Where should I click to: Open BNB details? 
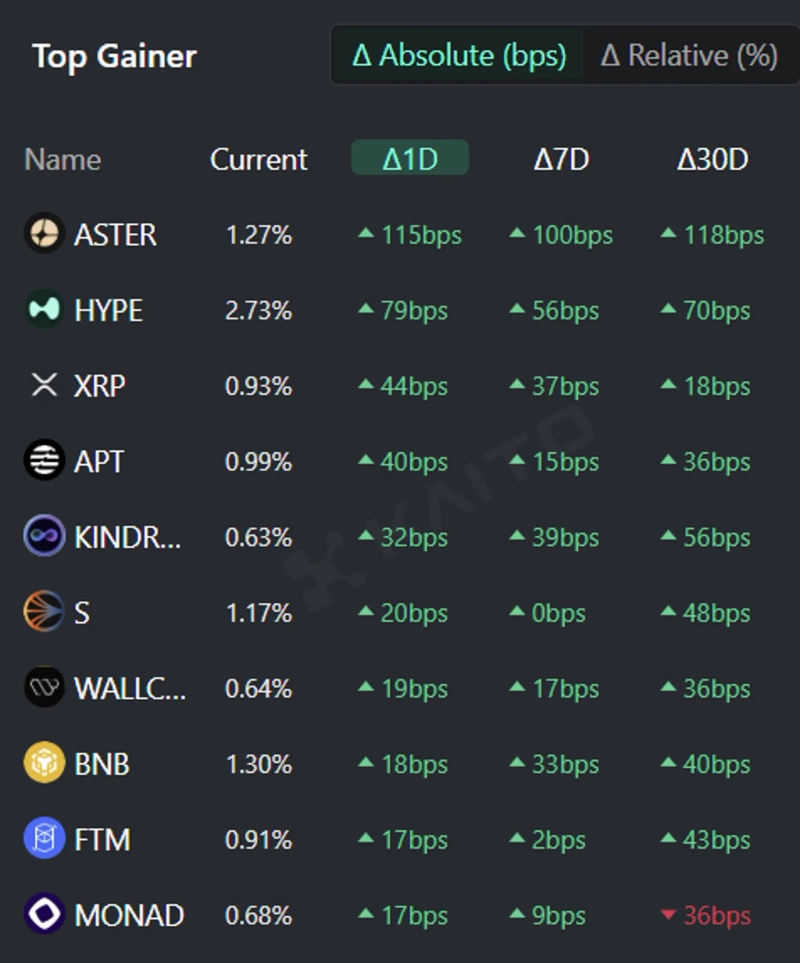tap(101, 765)
